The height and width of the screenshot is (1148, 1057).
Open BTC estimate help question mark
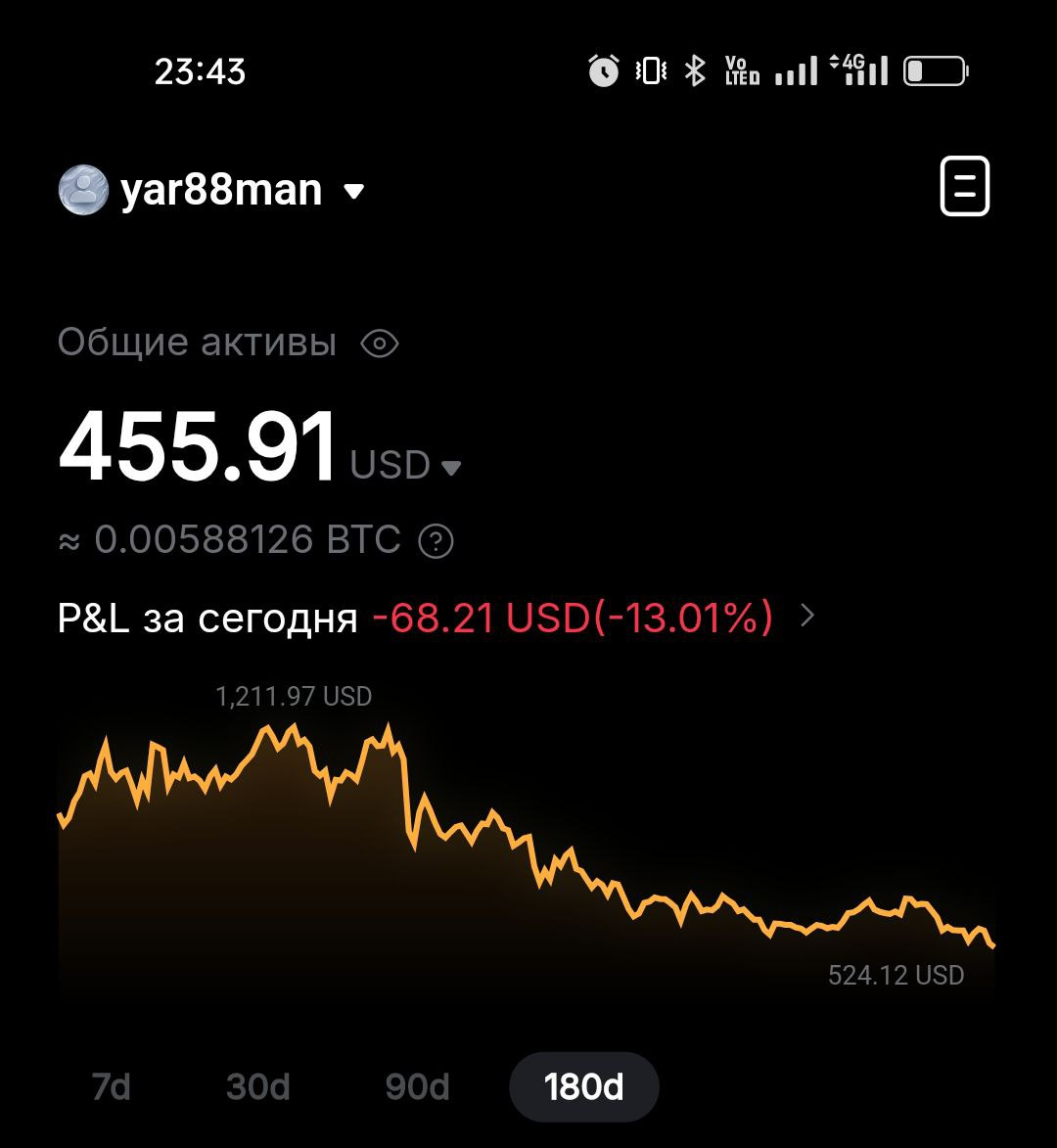[436, 540]
